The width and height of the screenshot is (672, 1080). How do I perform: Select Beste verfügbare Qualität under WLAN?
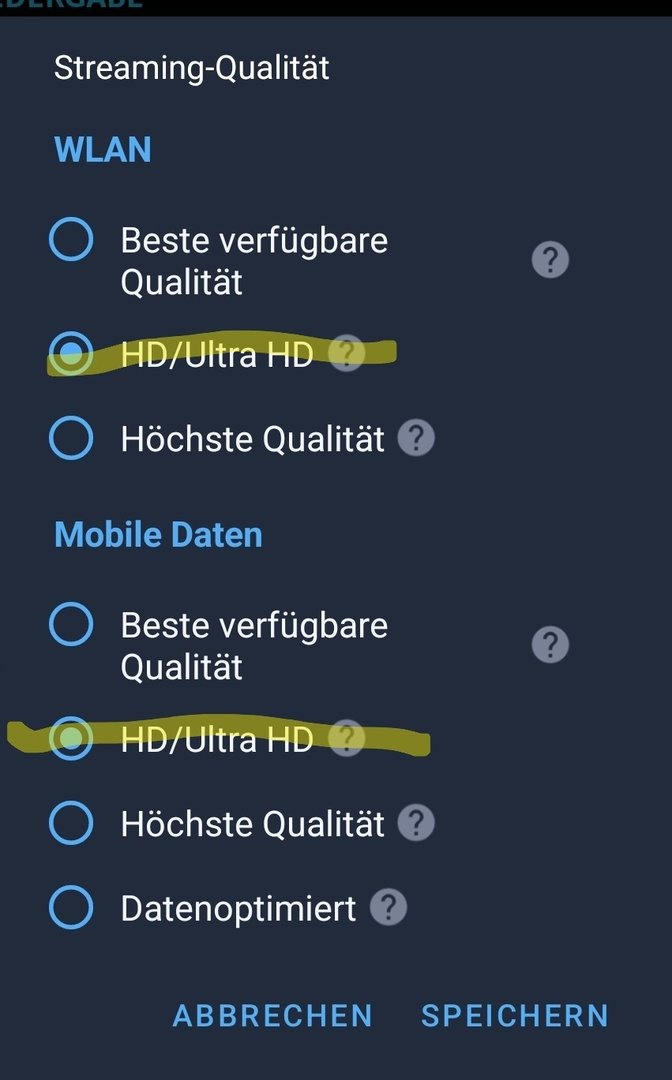(71, 241)
